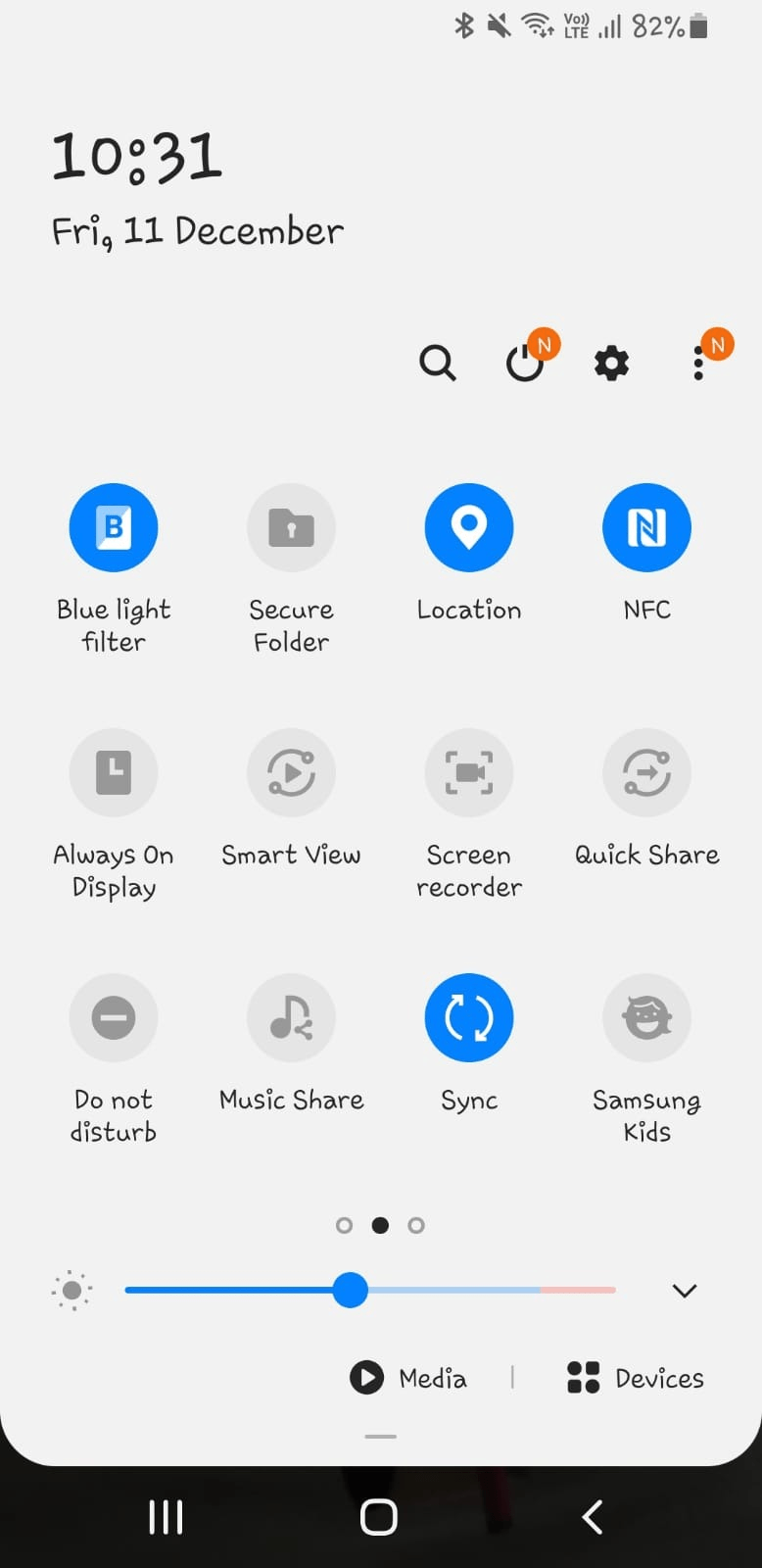Open quick settings search
762x1568 pixels.
pyautogui.click(x=438, y=364)
